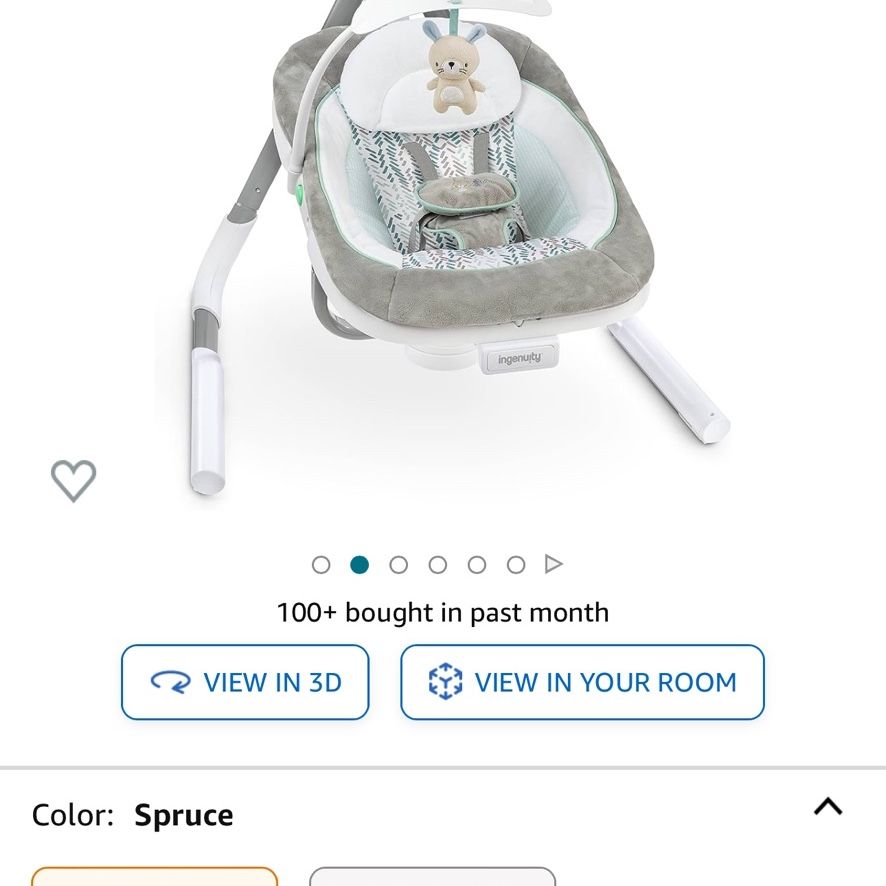Select the third image indicator dot

coord(399,564)
